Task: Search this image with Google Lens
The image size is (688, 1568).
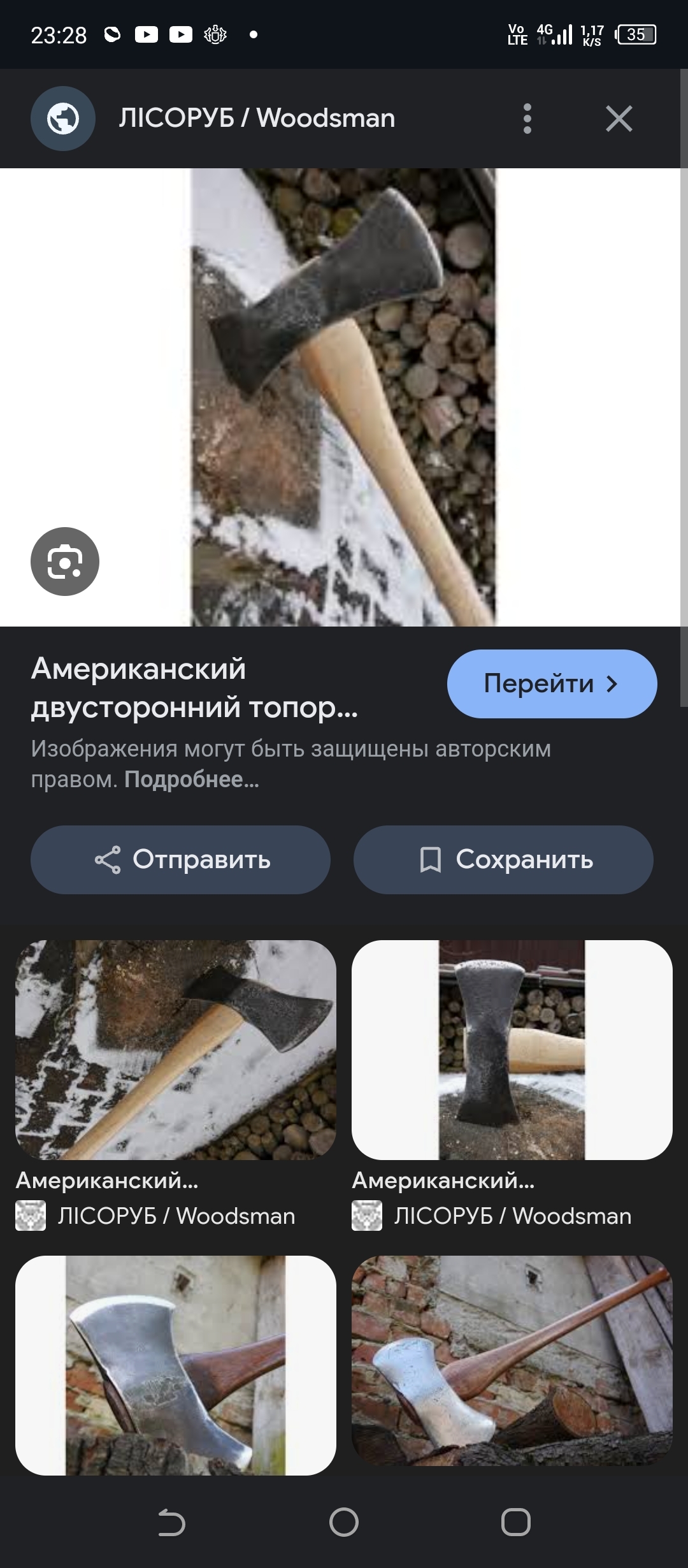Action: tap(65, 562)
